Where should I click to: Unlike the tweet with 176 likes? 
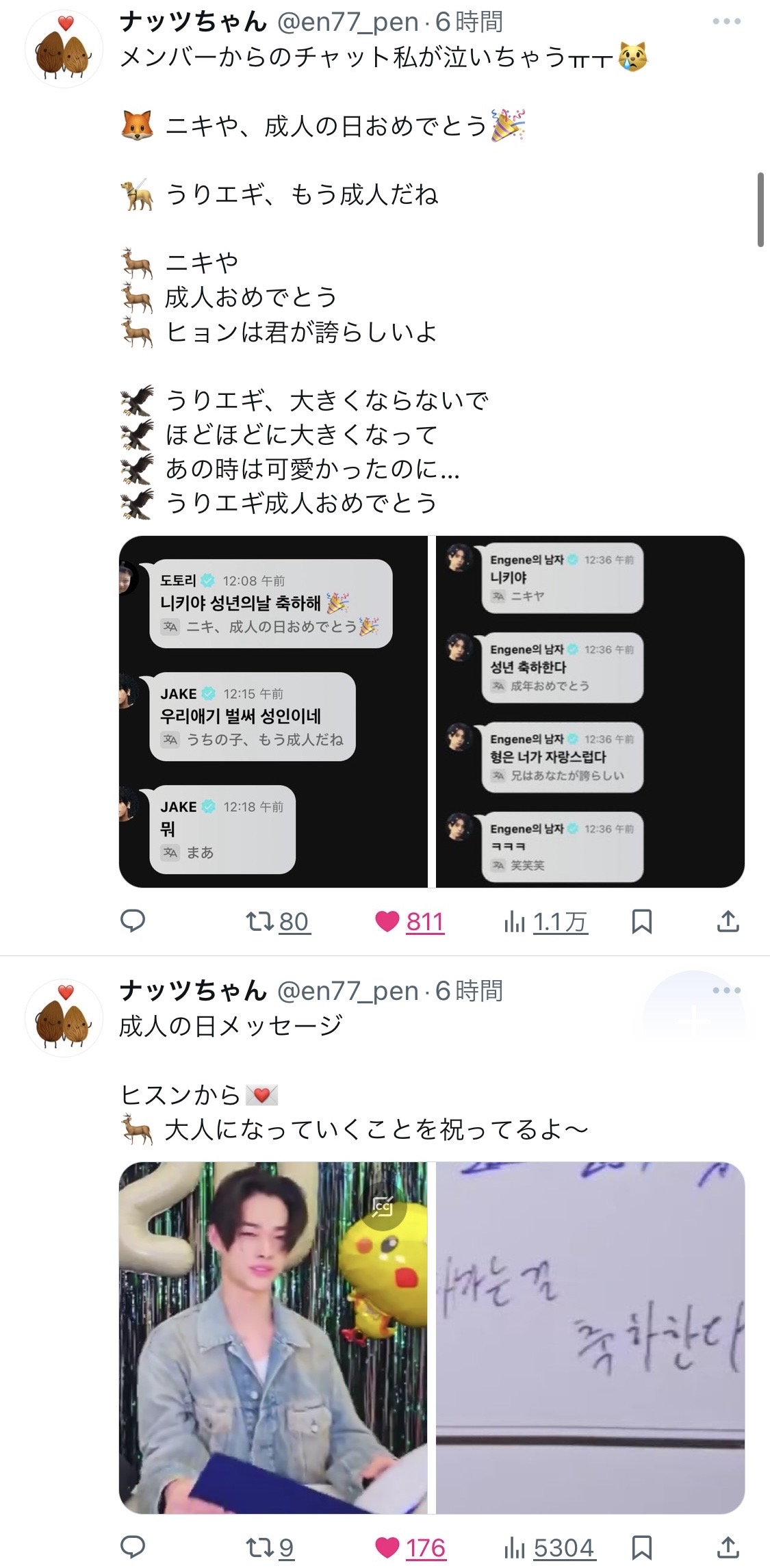411,1547
